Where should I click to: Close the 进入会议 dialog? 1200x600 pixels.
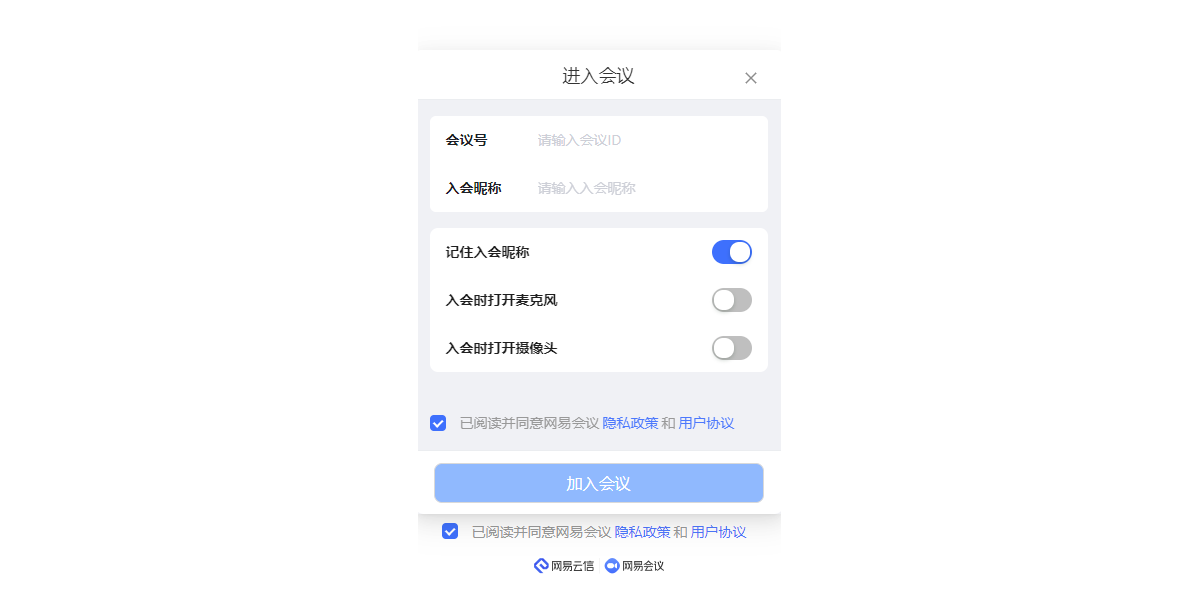[x=751, y=78]
